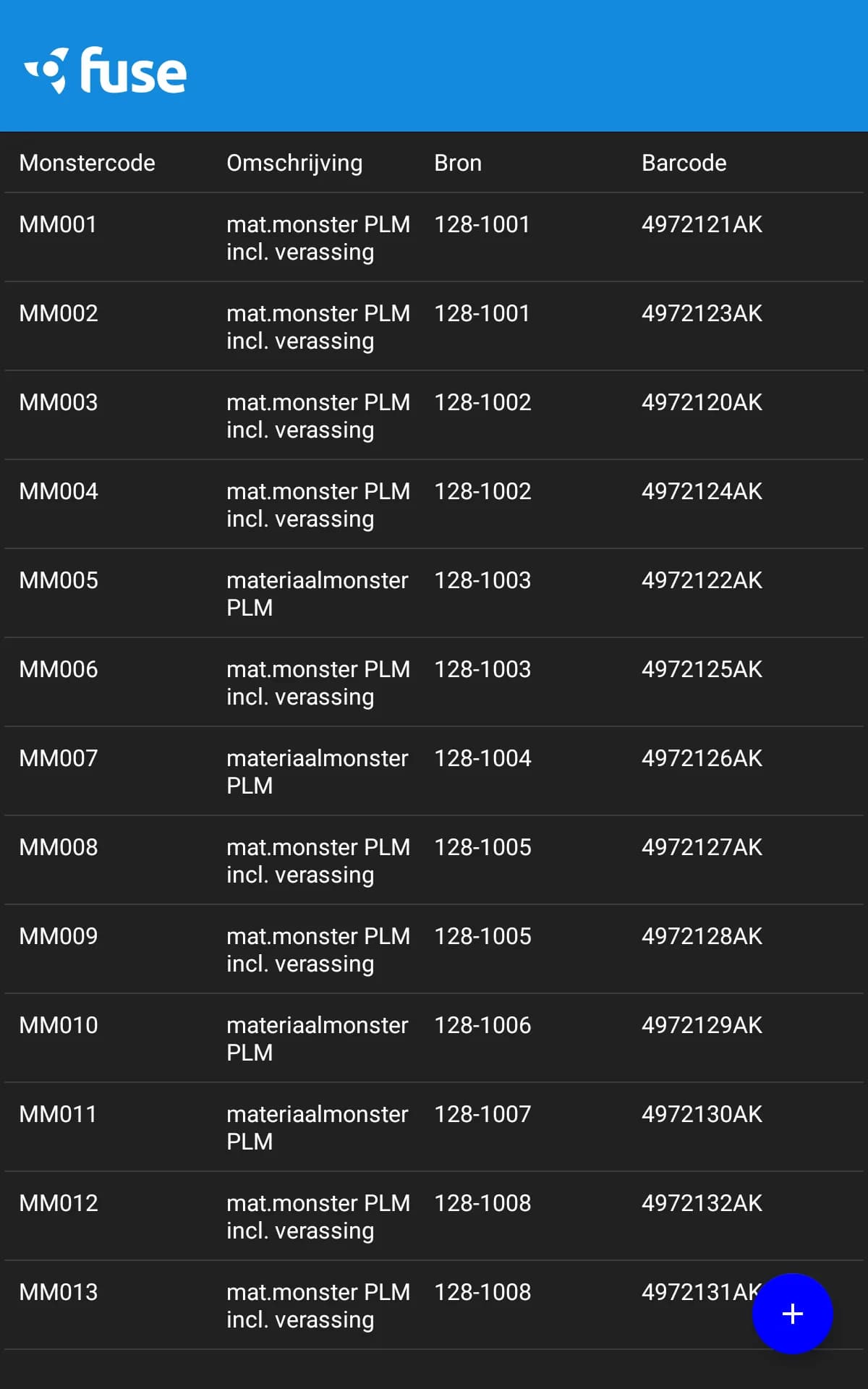Select the row for MM006
Image resolution: width=868 pixels, height=1389 pixels.
point(434,682)
